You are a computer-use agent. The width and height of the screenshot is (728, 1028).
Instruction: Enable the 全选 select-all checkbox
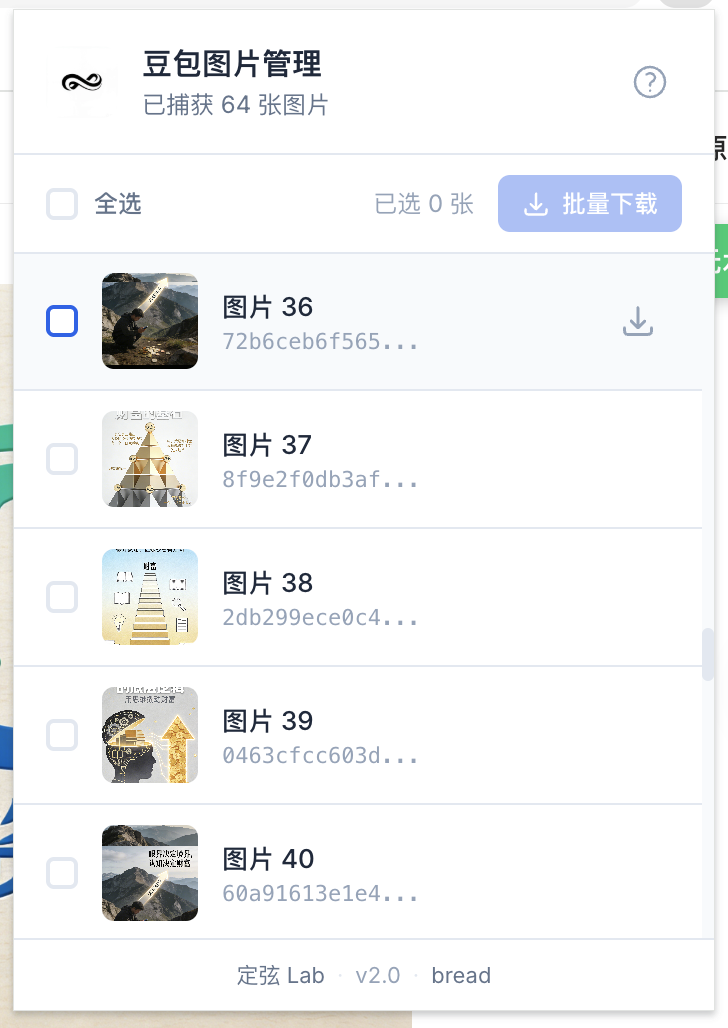[x=62, y=203]
